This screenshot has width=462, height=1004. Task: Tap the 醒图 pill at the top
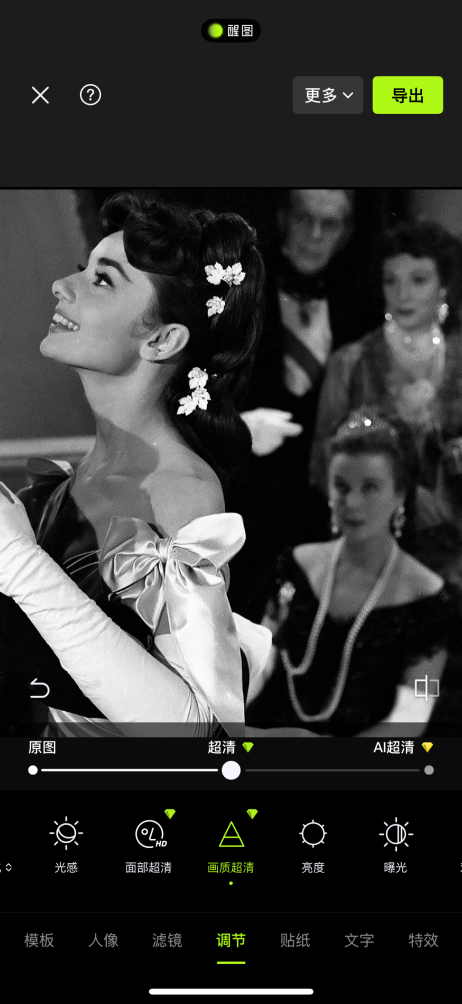point(231,31)
